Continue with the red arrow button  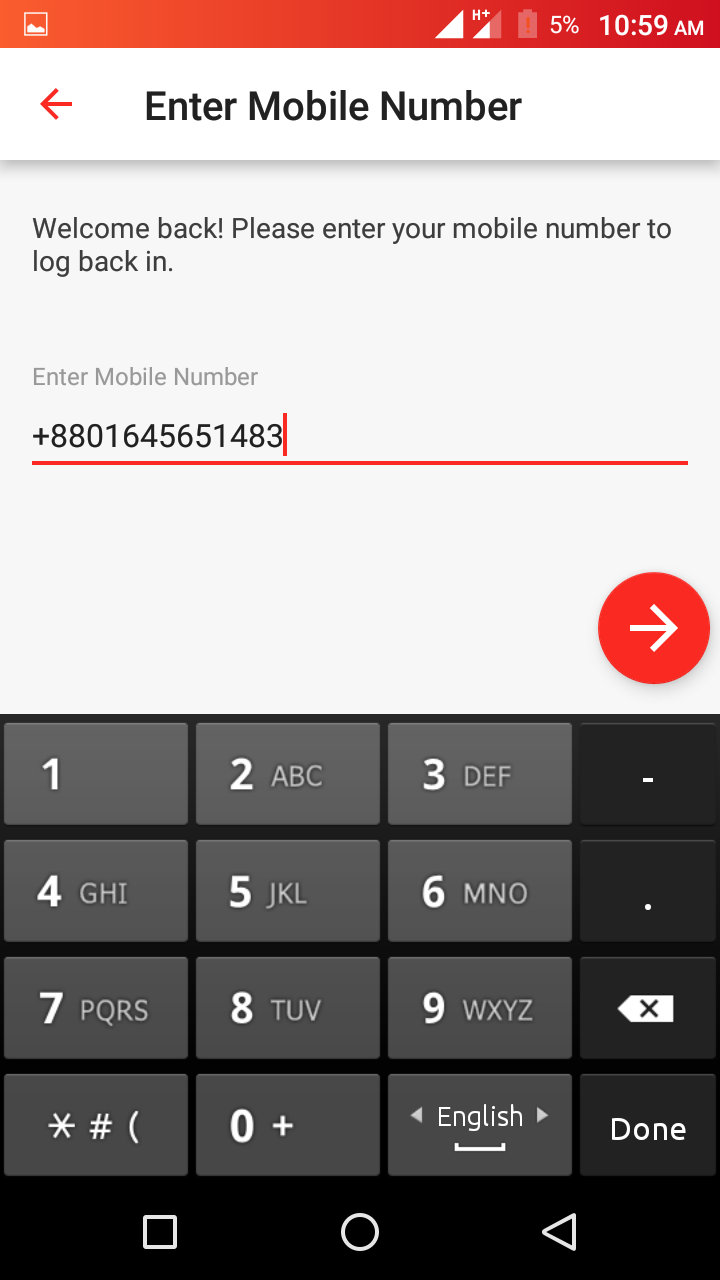coord(653,628)
